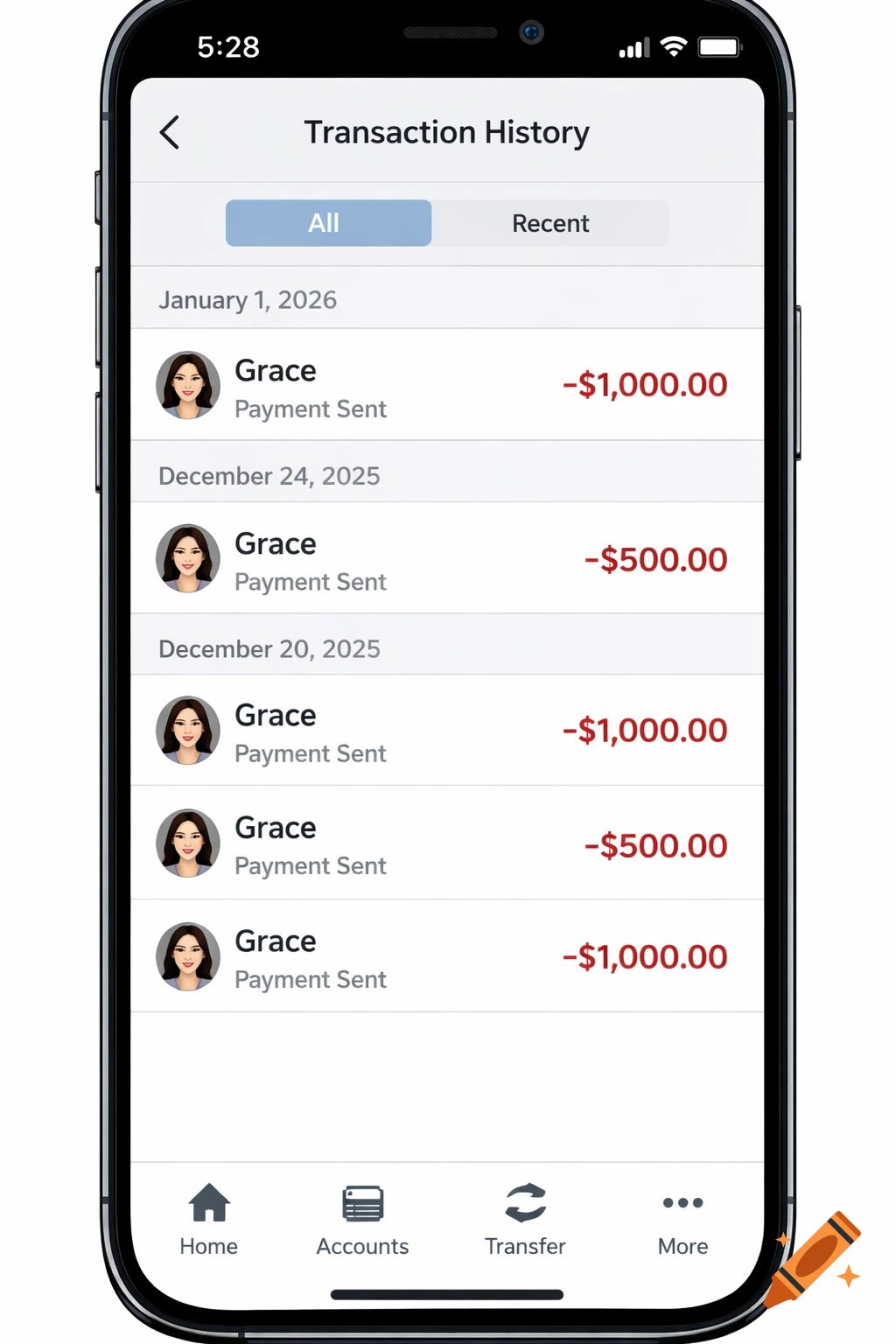Tap Grace's avatar under December 24, 2025

tap(187, 558)
